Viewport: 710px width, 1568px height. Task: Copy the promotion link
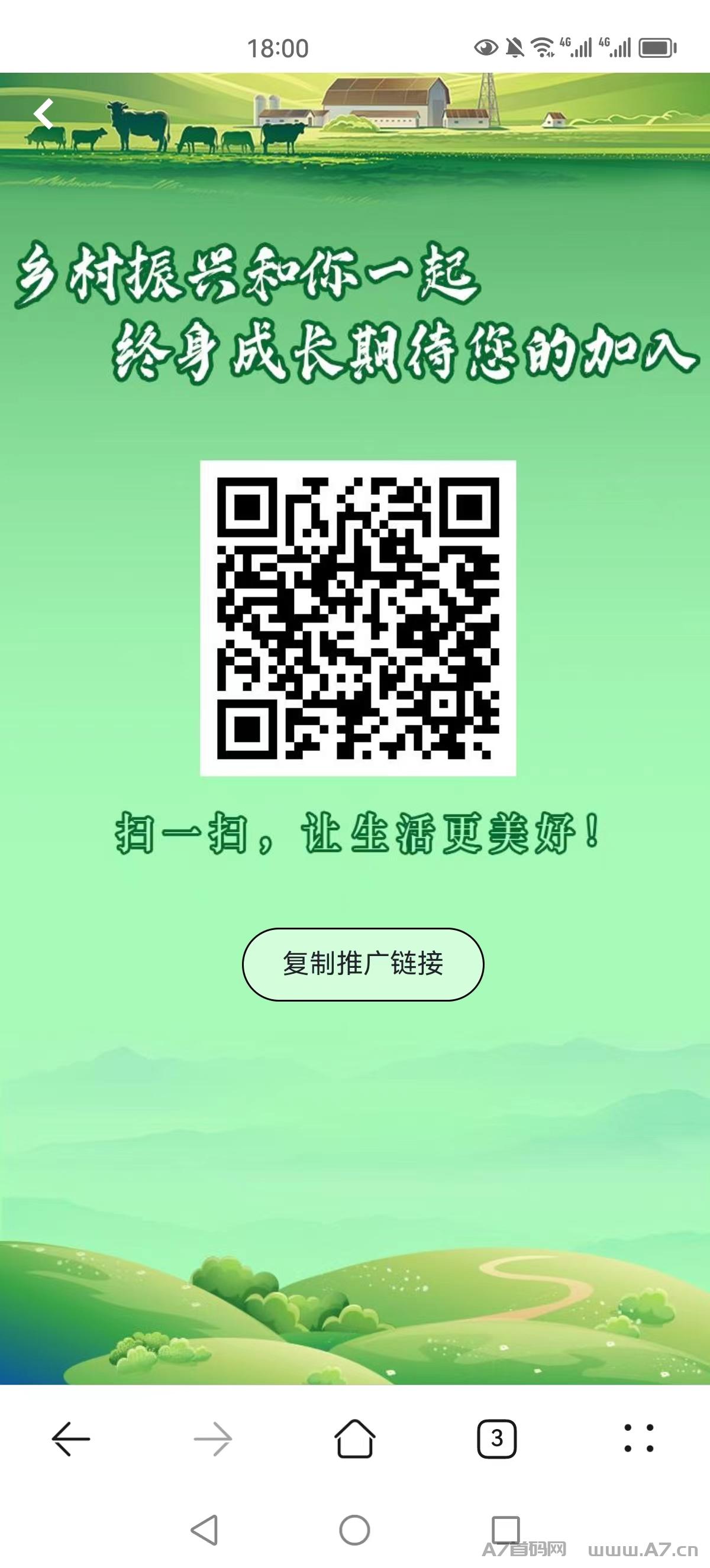click(x=363, y=964)
